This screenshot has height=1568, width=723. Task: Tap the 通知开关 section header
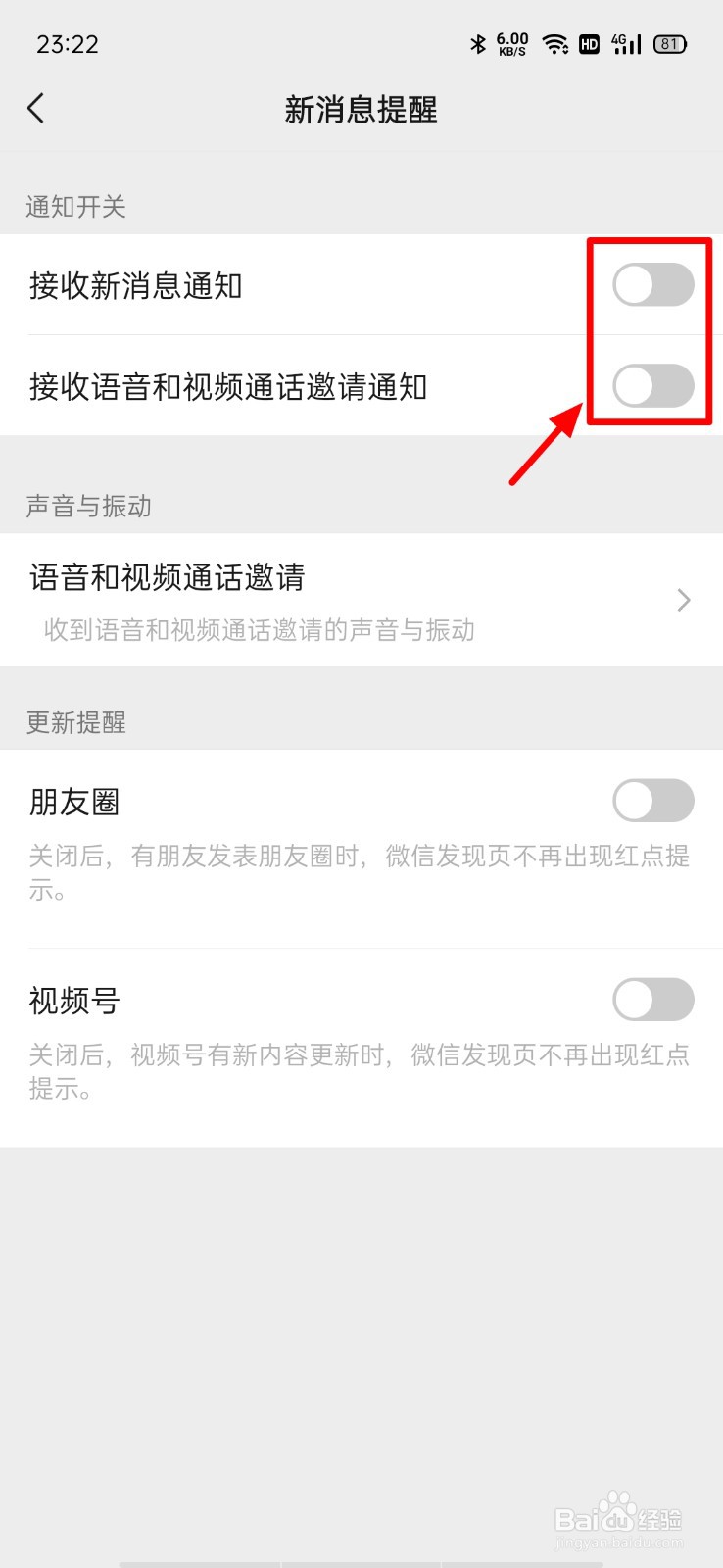(74, 207)
